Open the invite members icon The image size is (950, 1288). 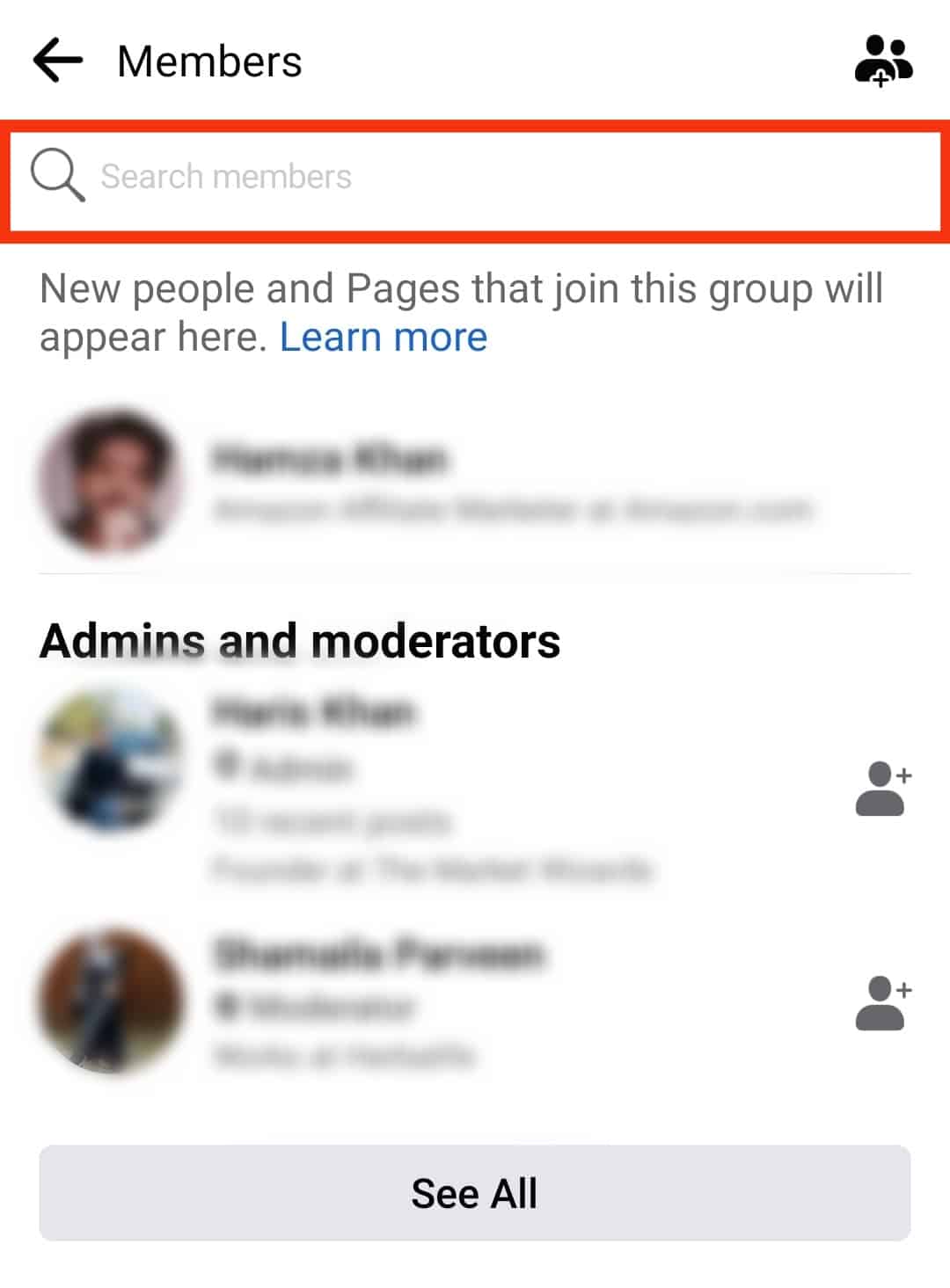[883, 61]
